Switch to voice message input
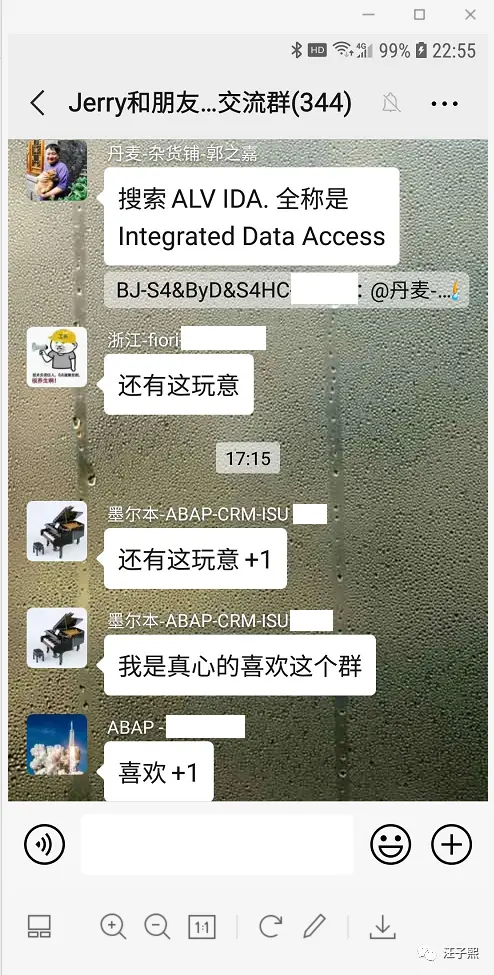494x975 pixels. (44, 844)
